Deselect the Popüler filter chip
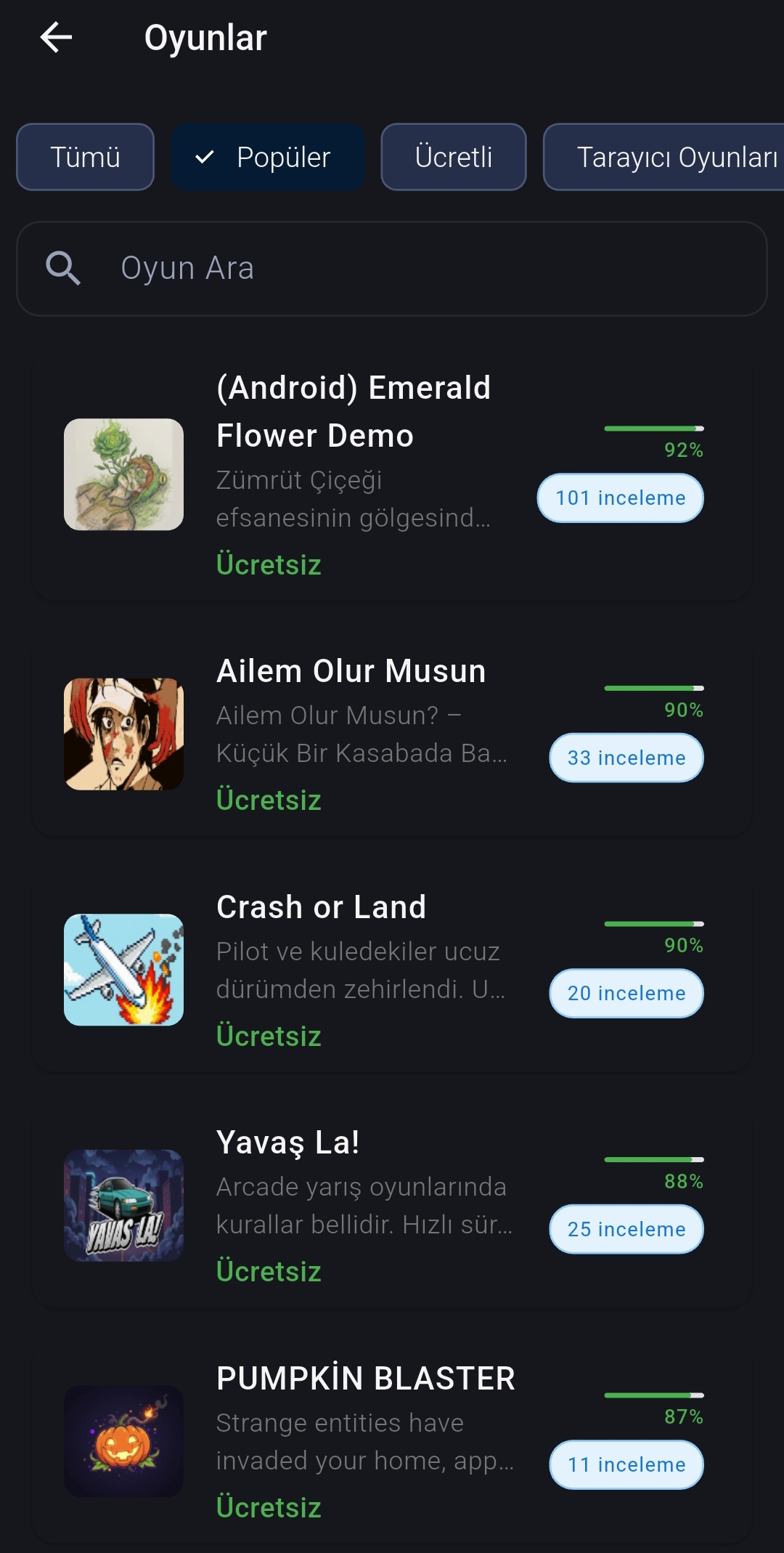 pyautogui.click(x=267, y=157)
